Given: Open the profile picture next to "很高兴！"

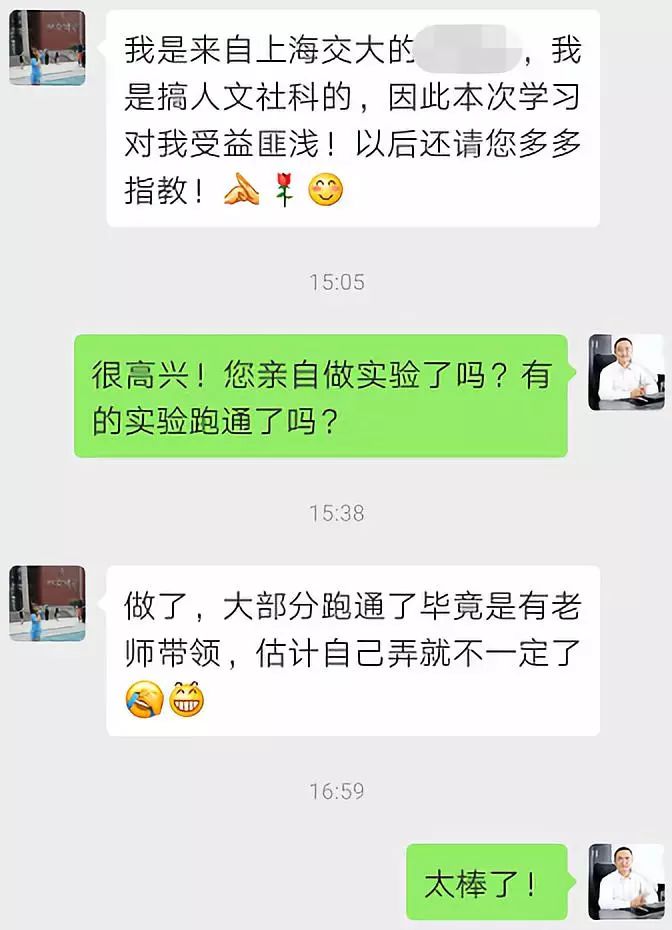Looking at the screenshot, I should click(x=626, y=372).
